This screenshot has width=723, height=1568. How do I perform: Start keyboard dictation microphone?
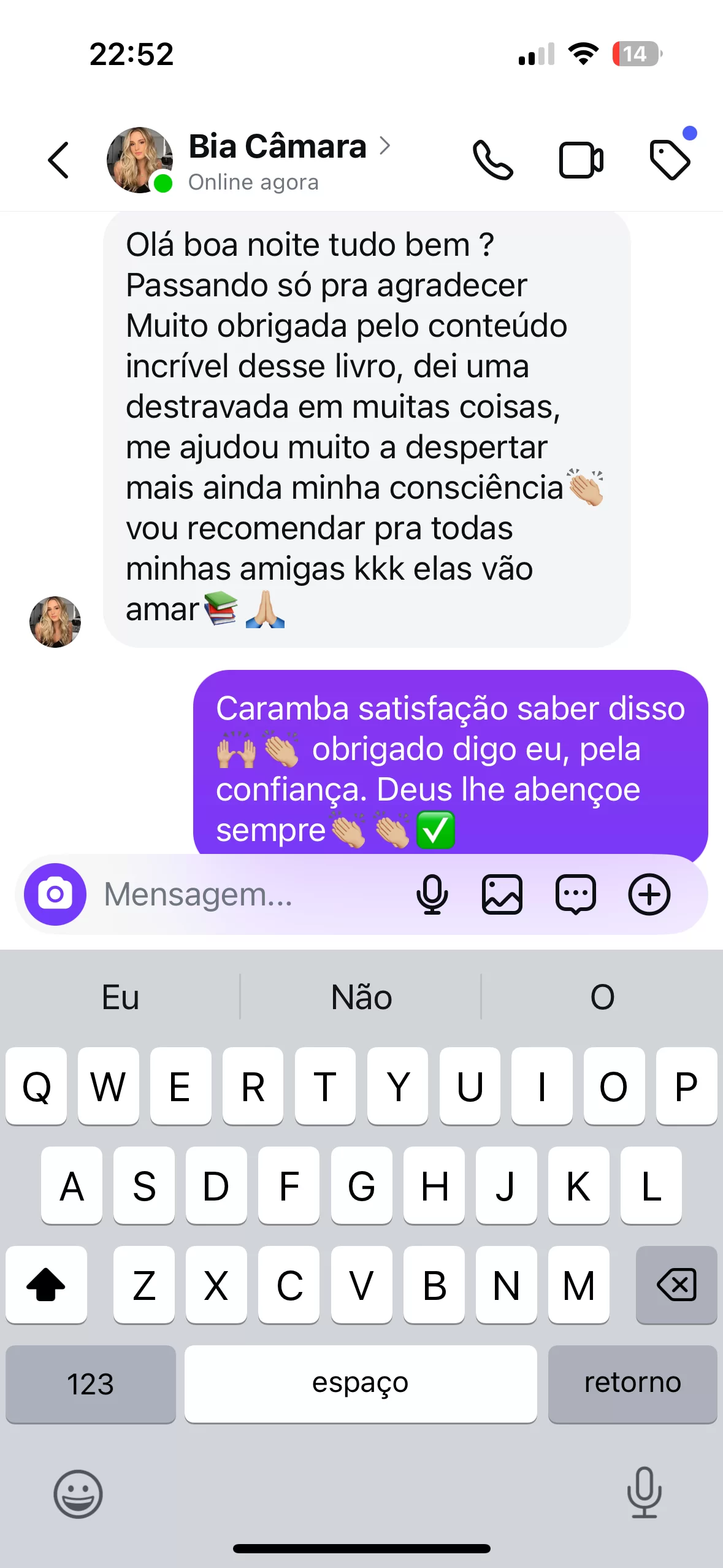pyautogui.click(x=644, y=1493)
